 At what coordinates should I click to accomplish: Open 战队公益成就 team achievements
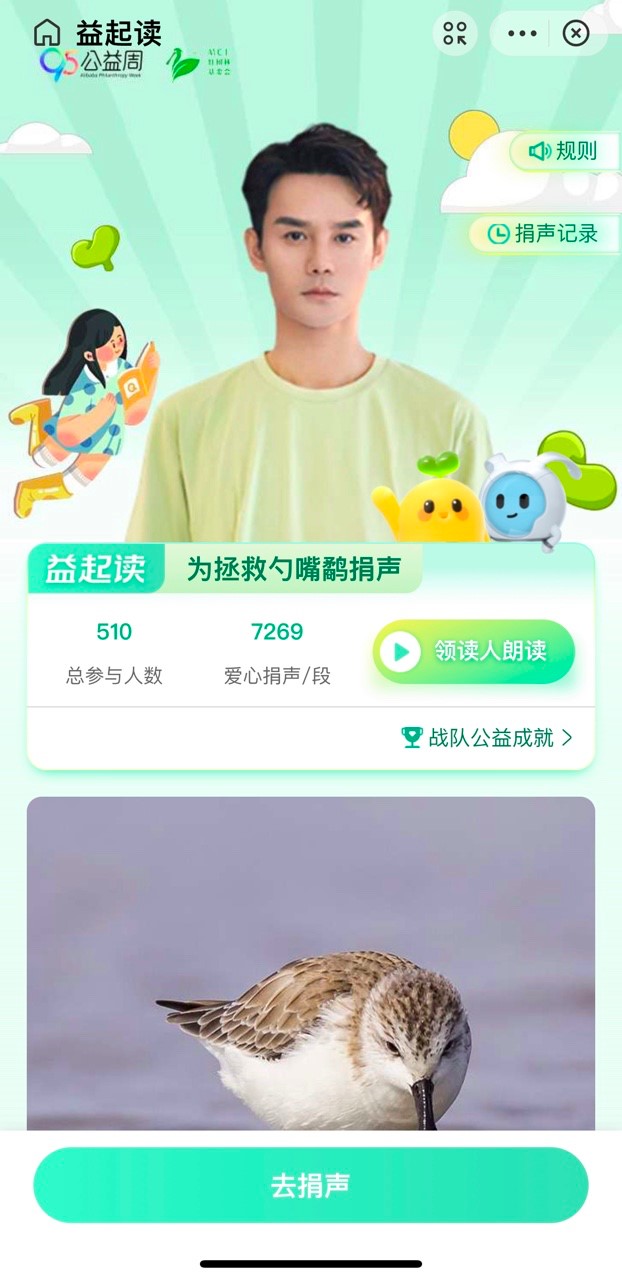[487, 738]
